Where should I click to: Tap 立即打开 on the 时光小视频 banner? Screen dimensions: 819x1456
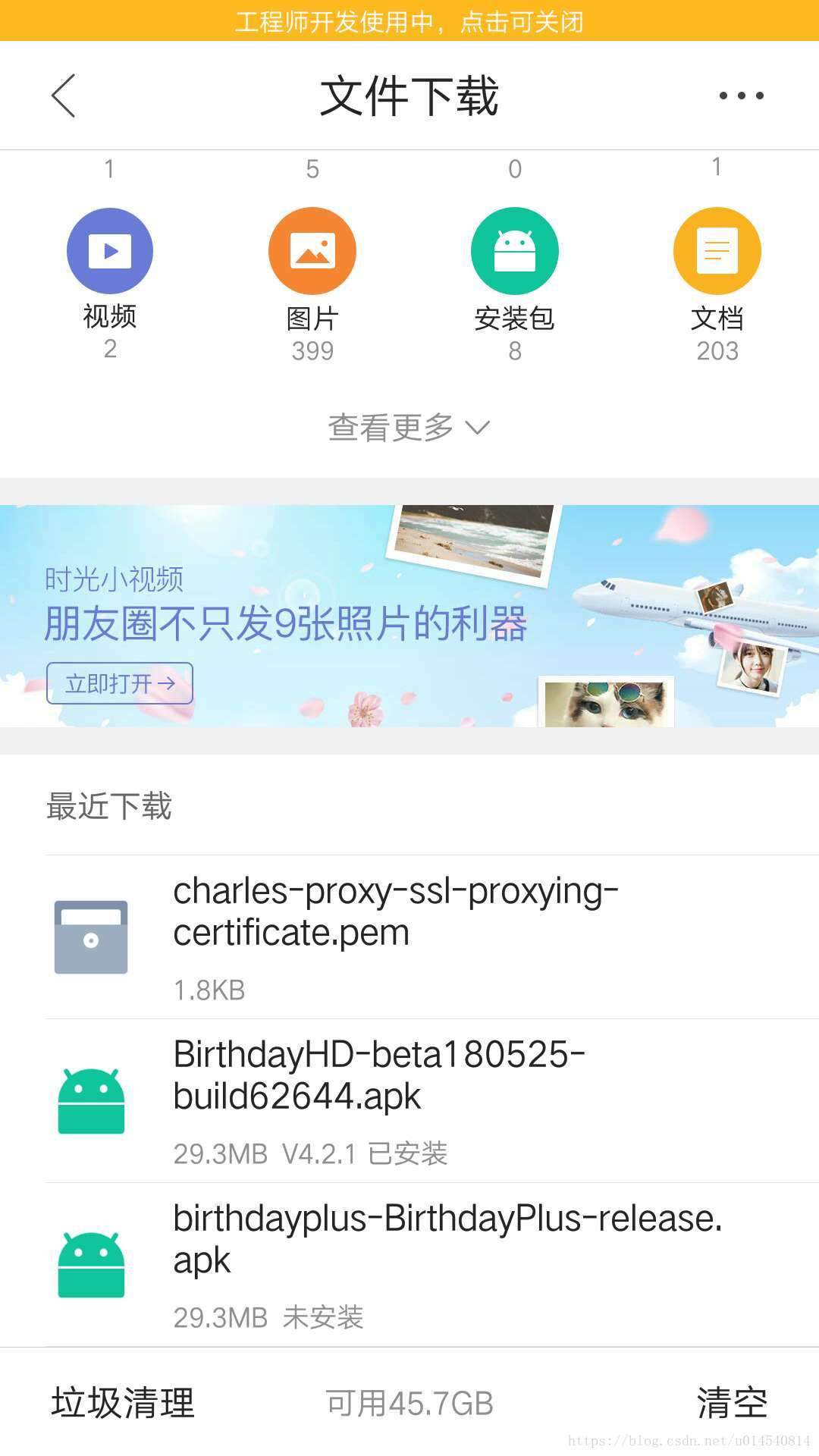pos(120,683)
